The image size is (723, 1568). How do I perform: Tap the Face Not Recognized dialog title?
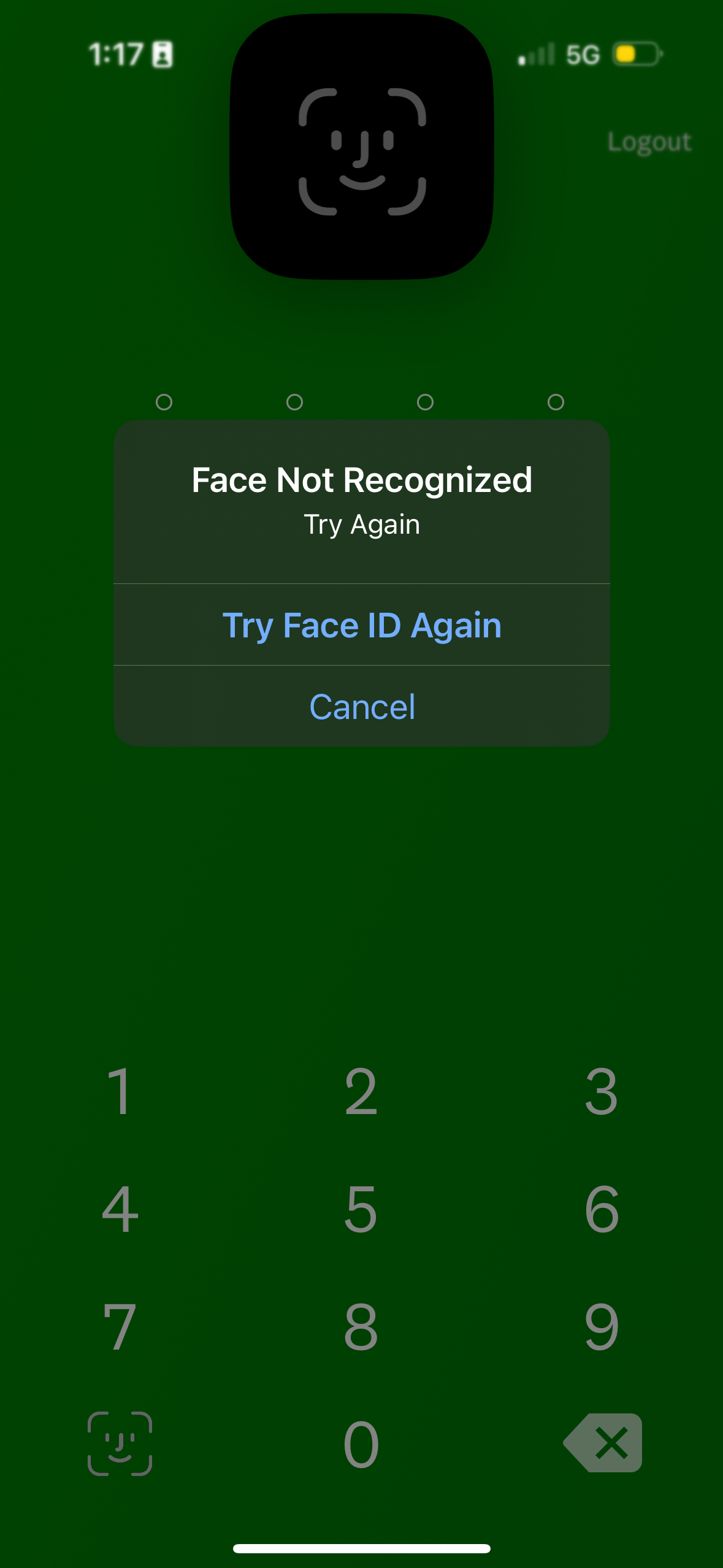[x=362, y=480]
